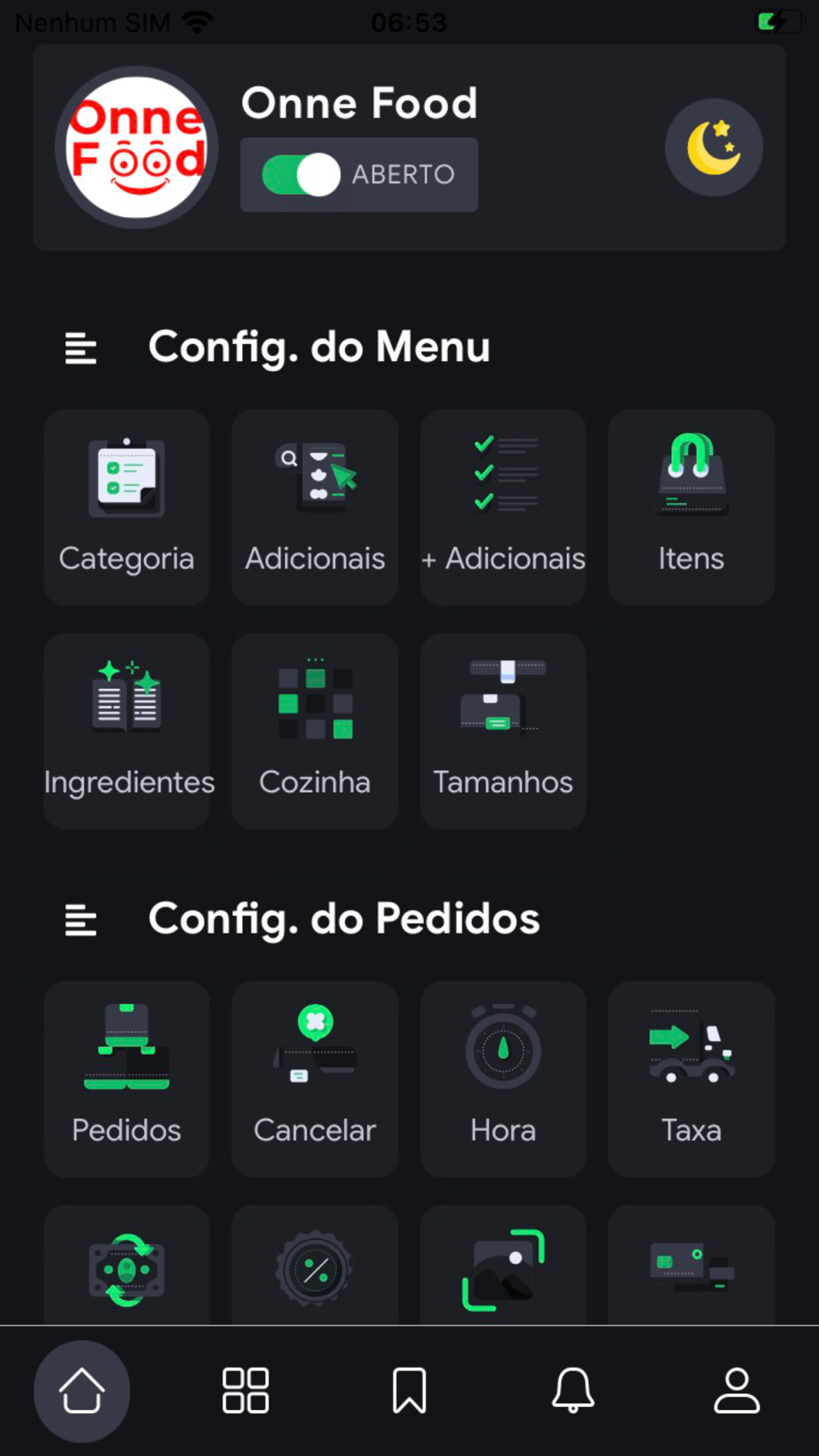Open the notifications bell tab

coord(573,1390)
